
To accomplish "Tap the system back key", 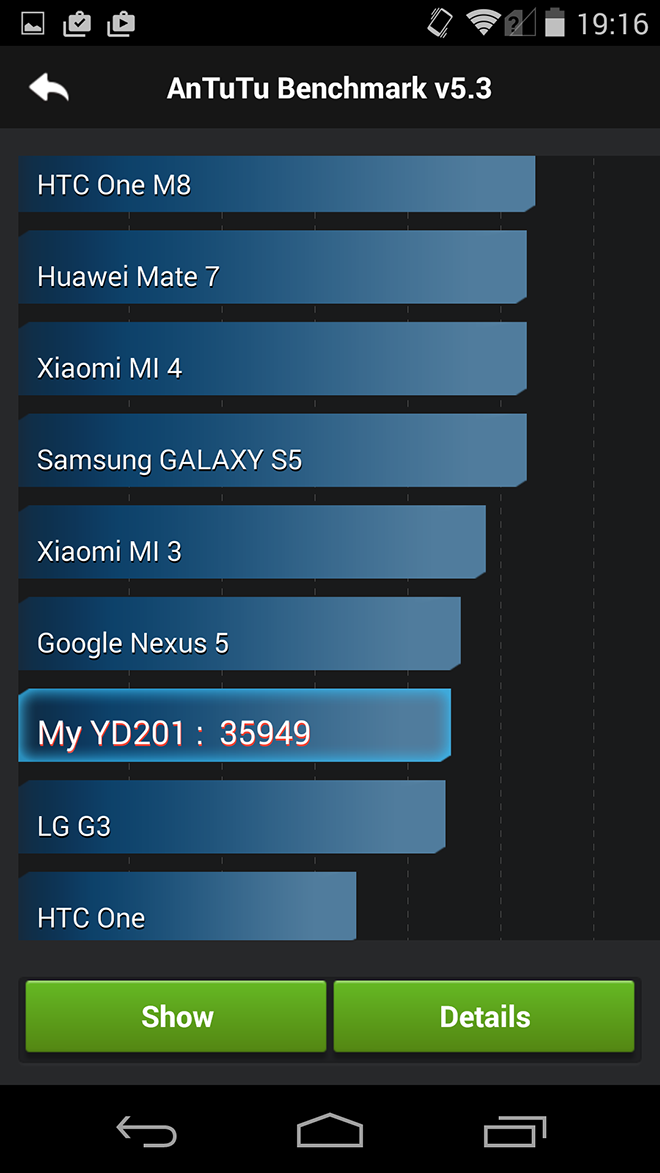I will pyautogui.click(x=147, y=1130).
